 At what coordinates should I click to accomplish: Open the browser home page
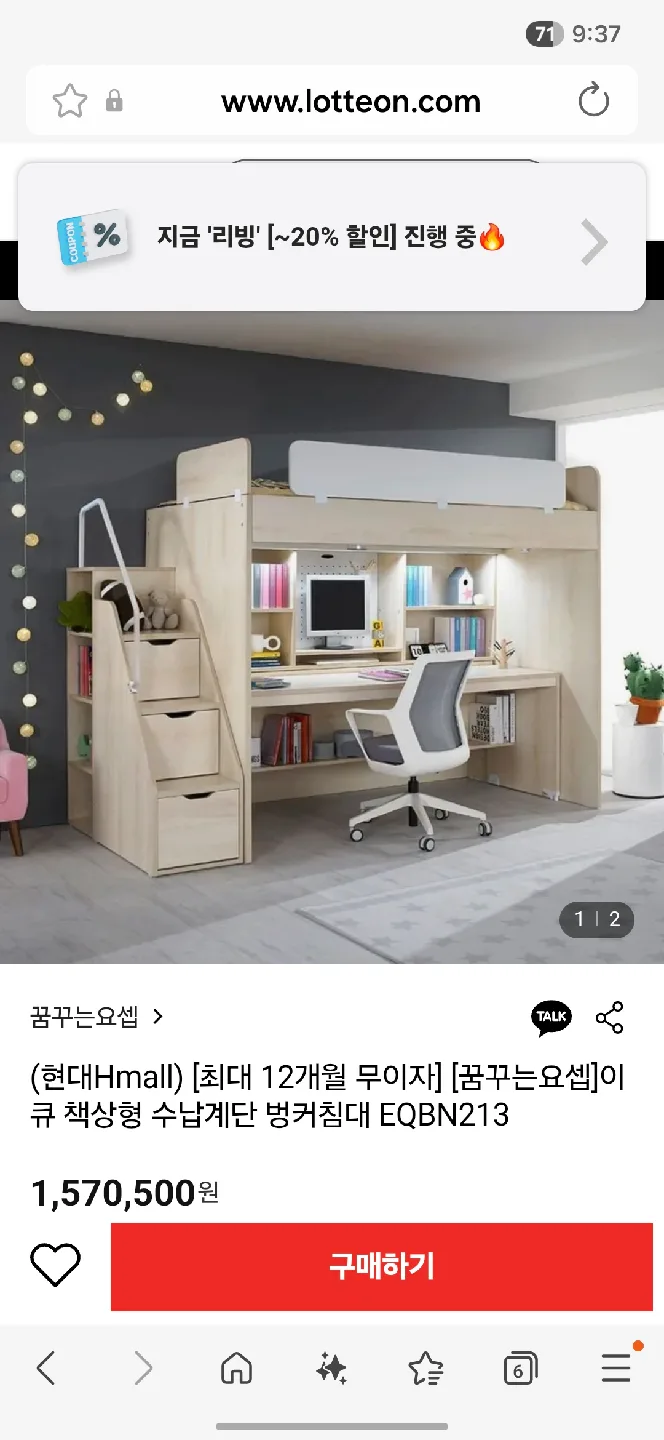point(236,1368)
